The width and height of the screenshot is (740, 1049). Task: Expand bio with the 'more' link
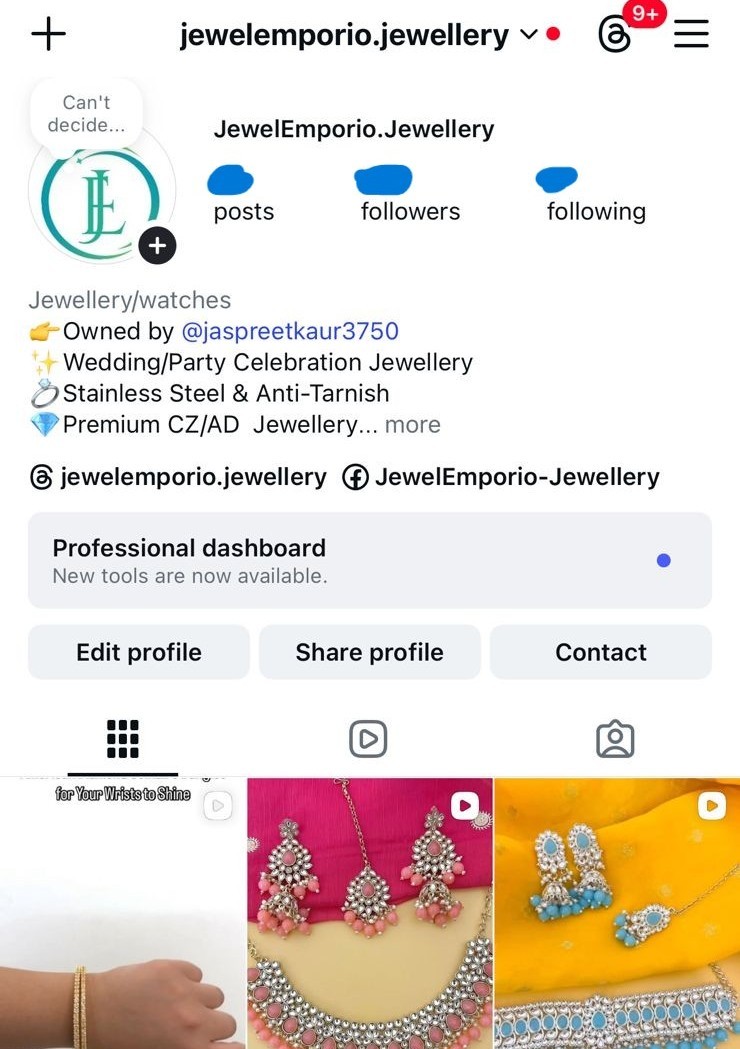[x=412, y=425]
